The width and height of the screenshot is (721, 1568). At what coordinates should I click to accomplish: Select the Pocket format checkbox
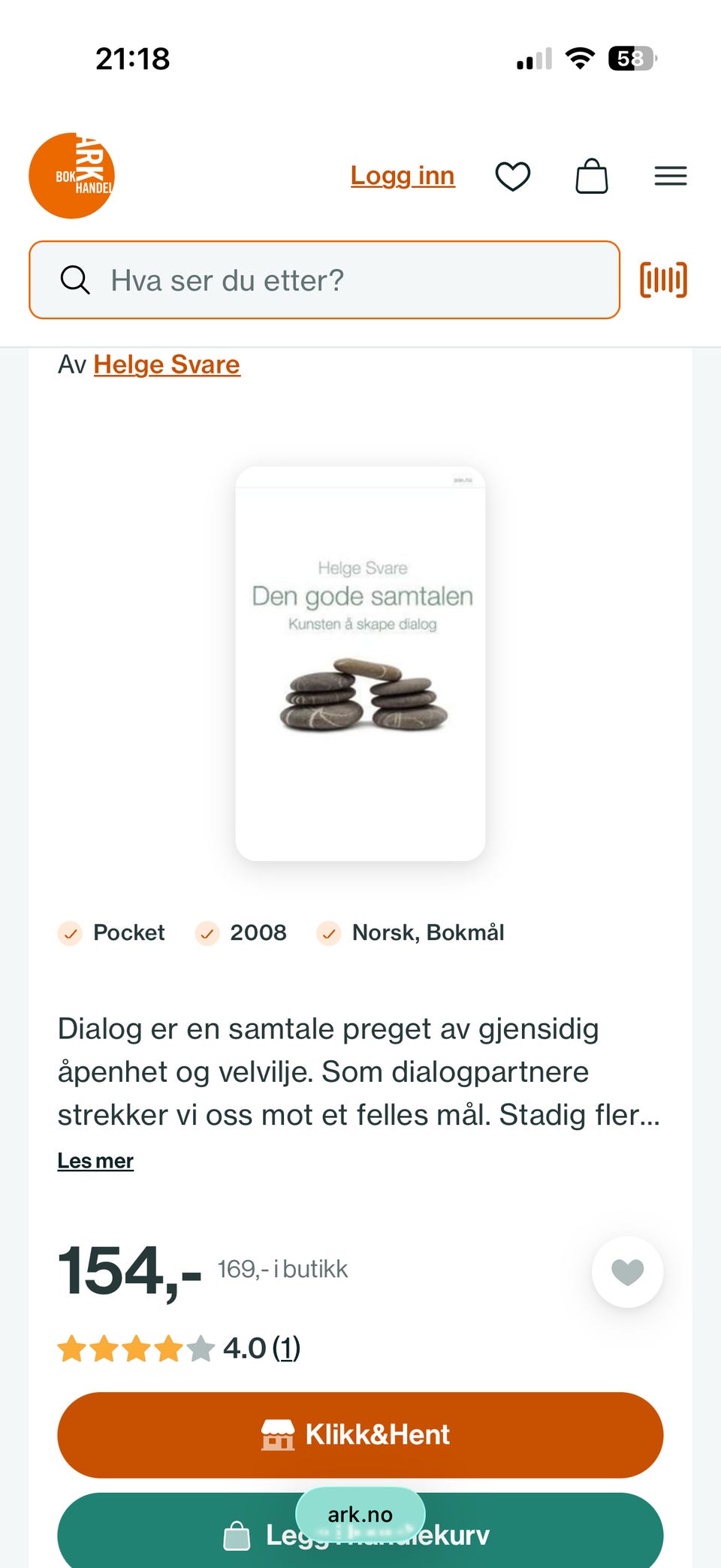pyautogui.click(x=70, y=933)
